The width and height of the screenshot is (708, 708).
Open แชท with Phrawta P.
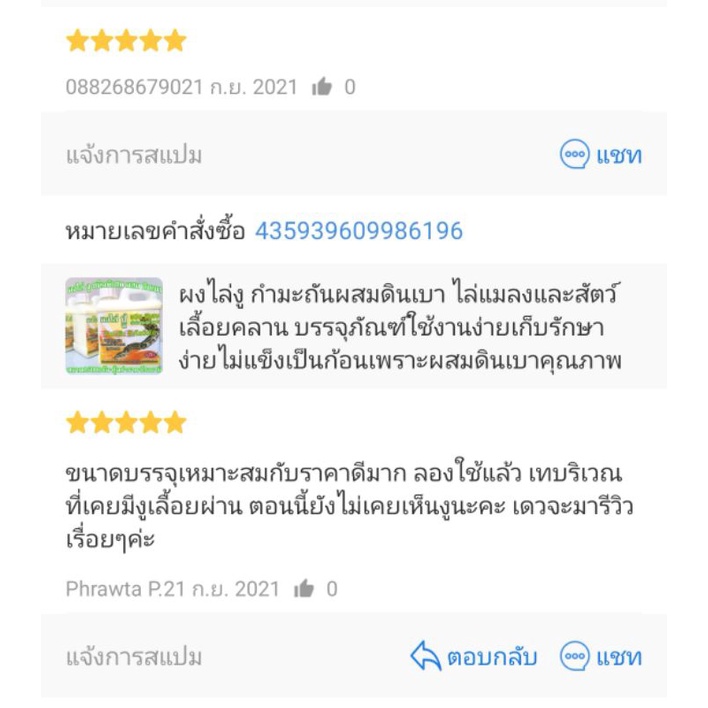(x=601, y=657)
